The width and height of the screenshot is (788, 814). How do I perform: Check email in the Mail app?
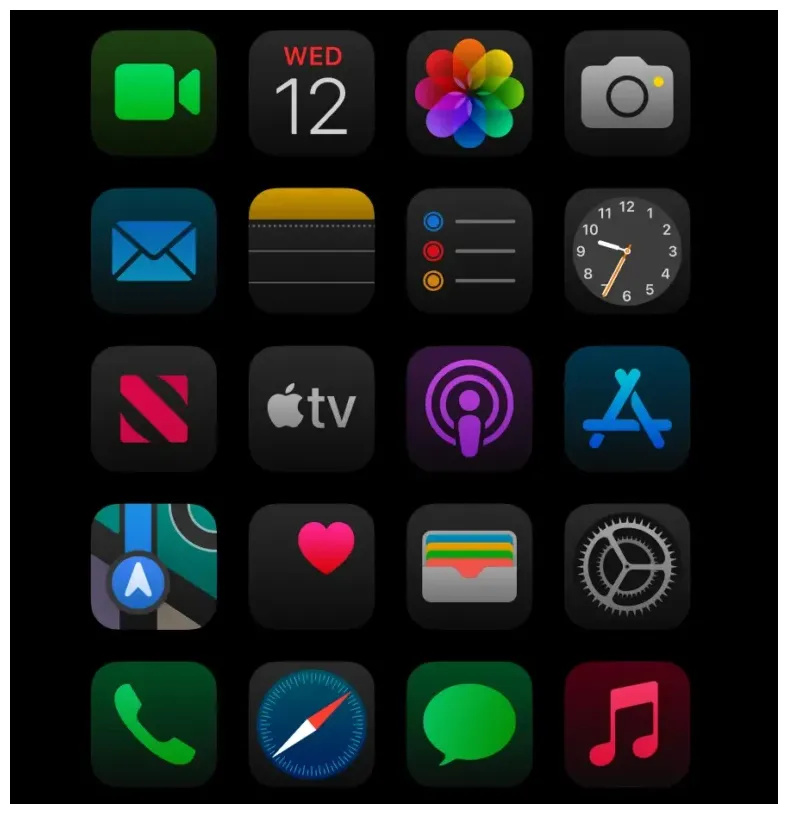(154, 250)
